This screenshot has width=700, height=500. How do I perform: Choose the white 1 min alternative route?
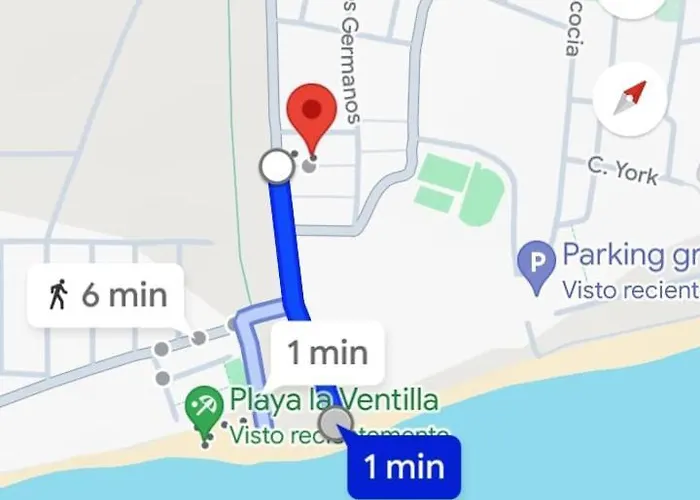328,353
